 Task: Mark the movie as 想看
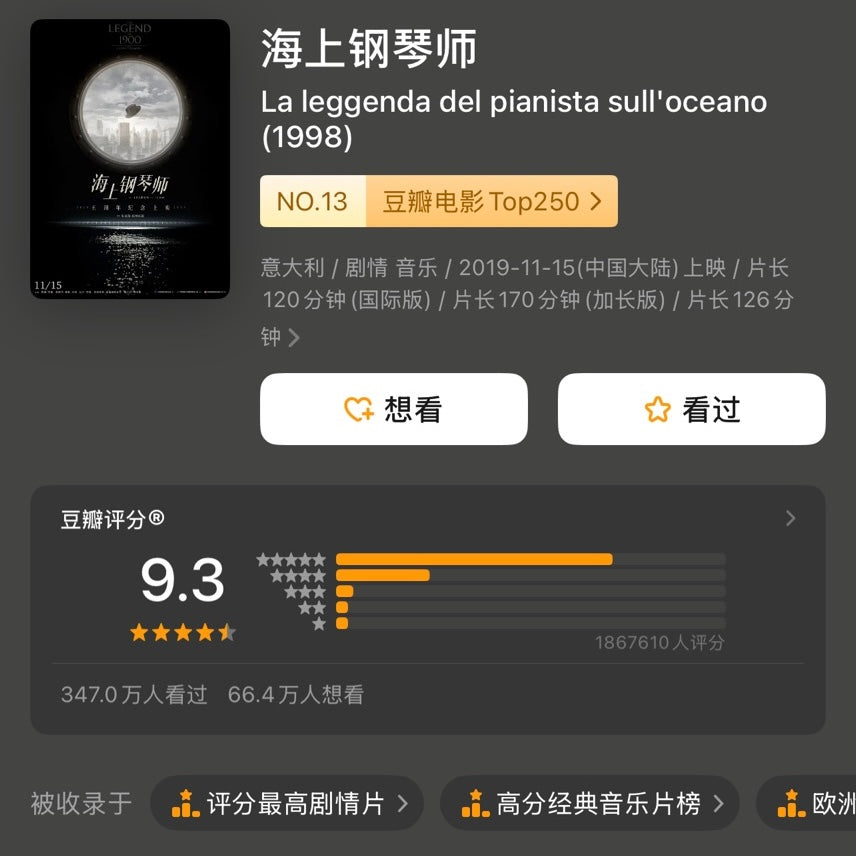393,409
